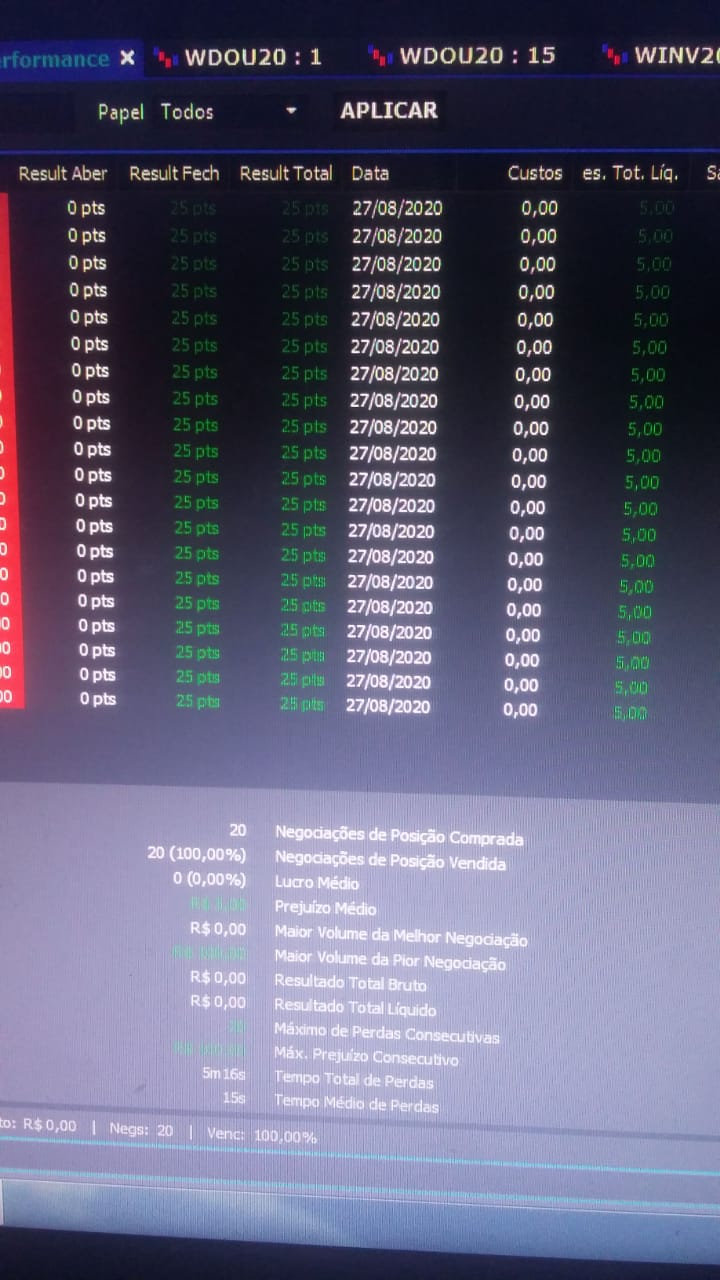Sort trades by the Data column
Image resolution: width=720 pixels, height=1280 pixels.
pos(369,173)
